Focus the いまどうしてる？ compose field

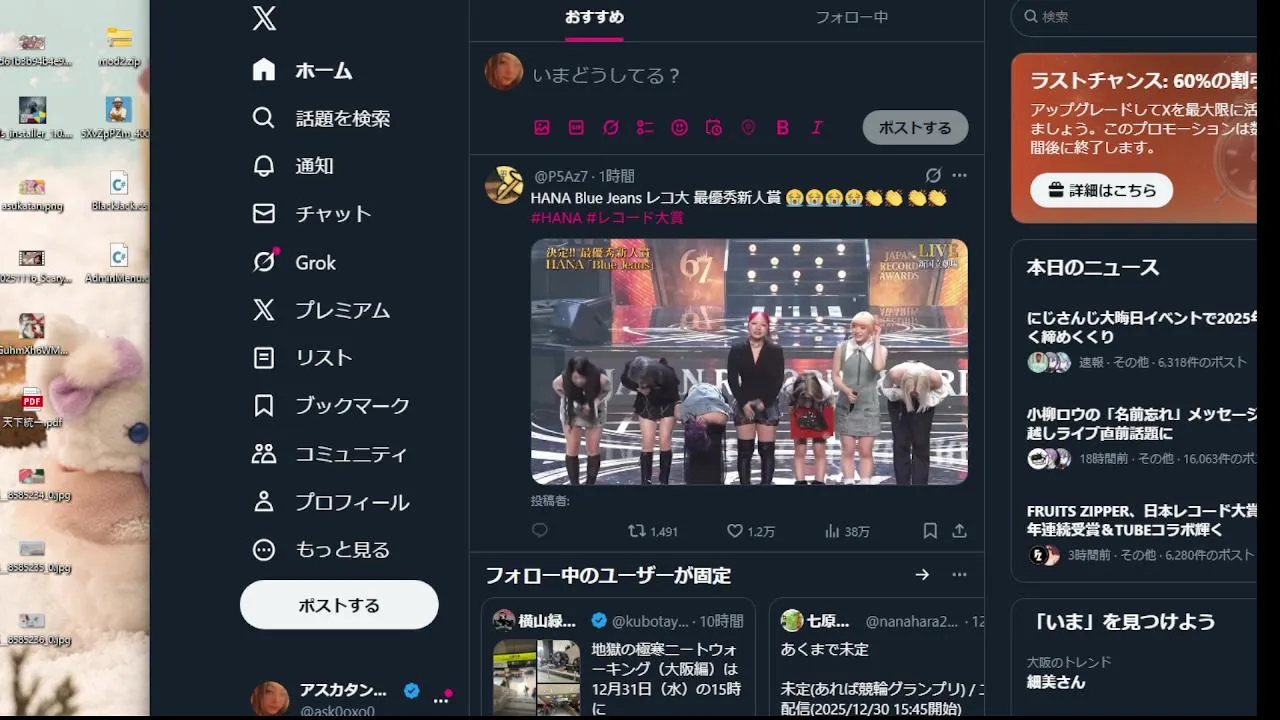700,75
